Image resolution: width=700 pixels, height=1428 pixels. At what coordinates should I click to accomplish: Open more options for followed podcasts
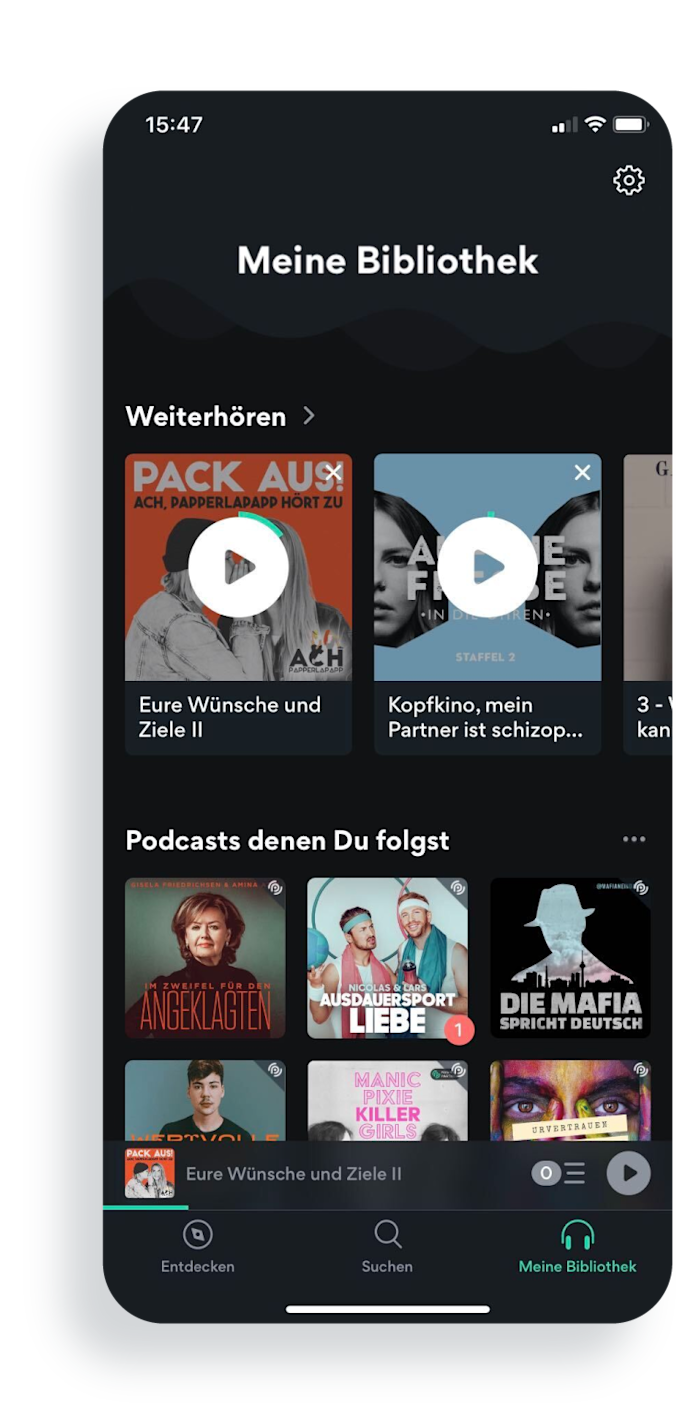coord(634,840)
